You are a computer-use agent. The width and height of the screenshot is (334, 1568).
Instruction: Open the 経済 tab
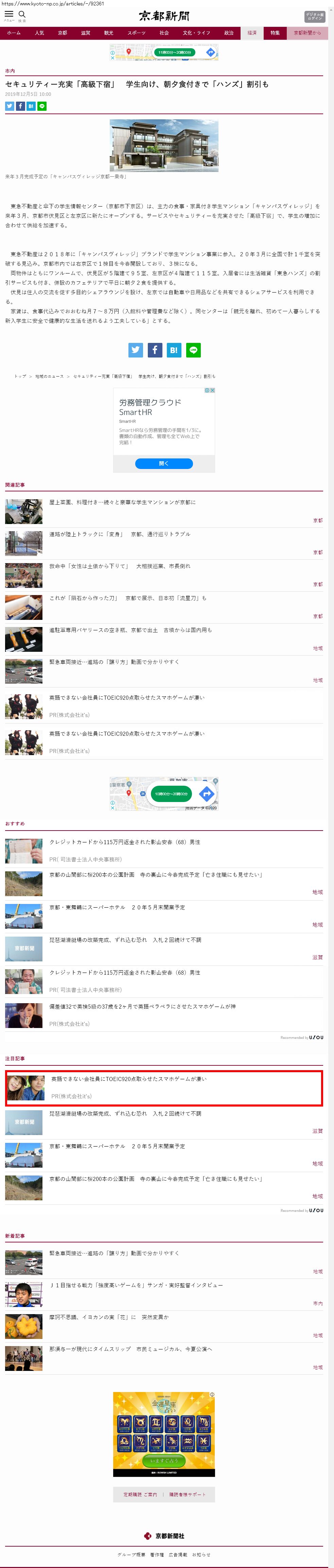[252, 33]
